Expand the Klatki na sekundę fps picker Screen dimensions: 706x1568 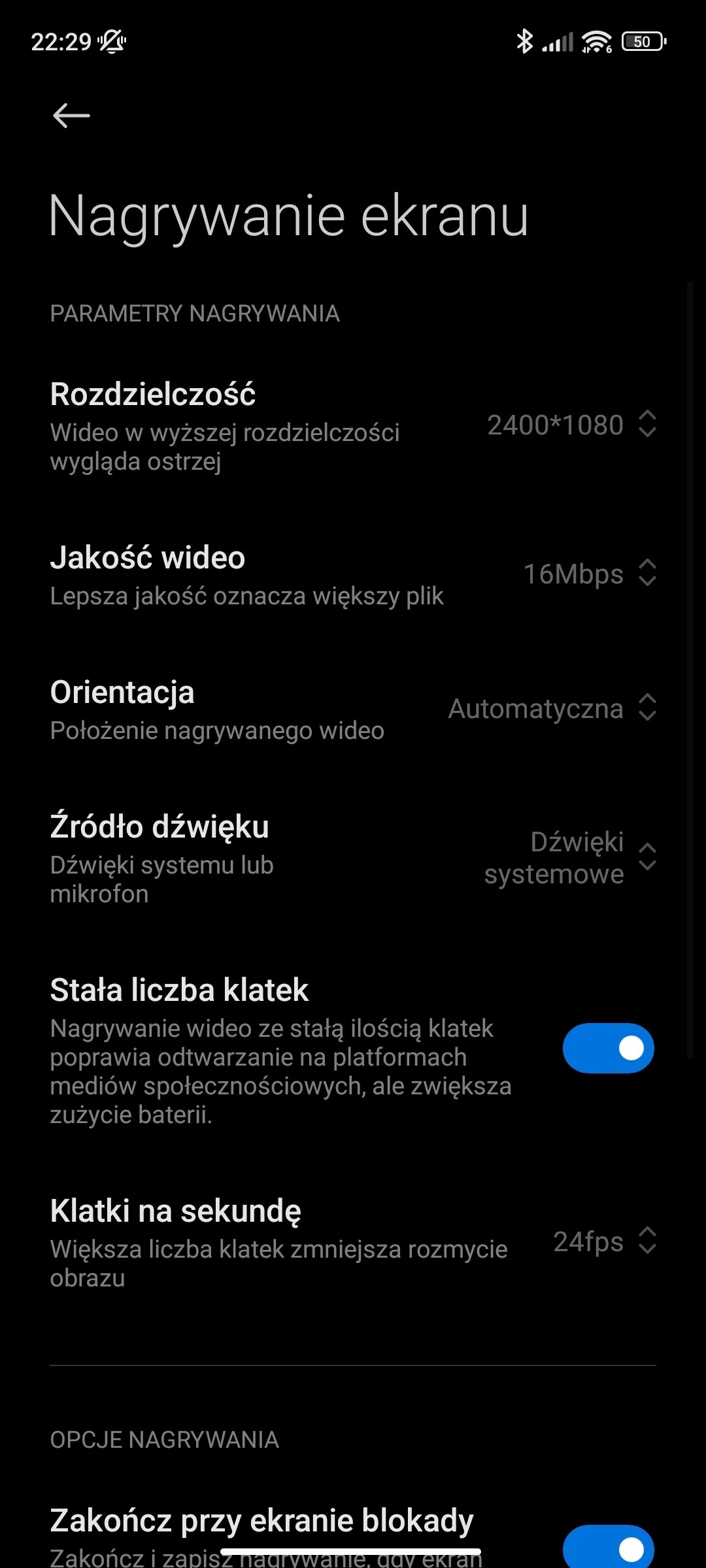pyautogui.click(x=603, y=1242)
